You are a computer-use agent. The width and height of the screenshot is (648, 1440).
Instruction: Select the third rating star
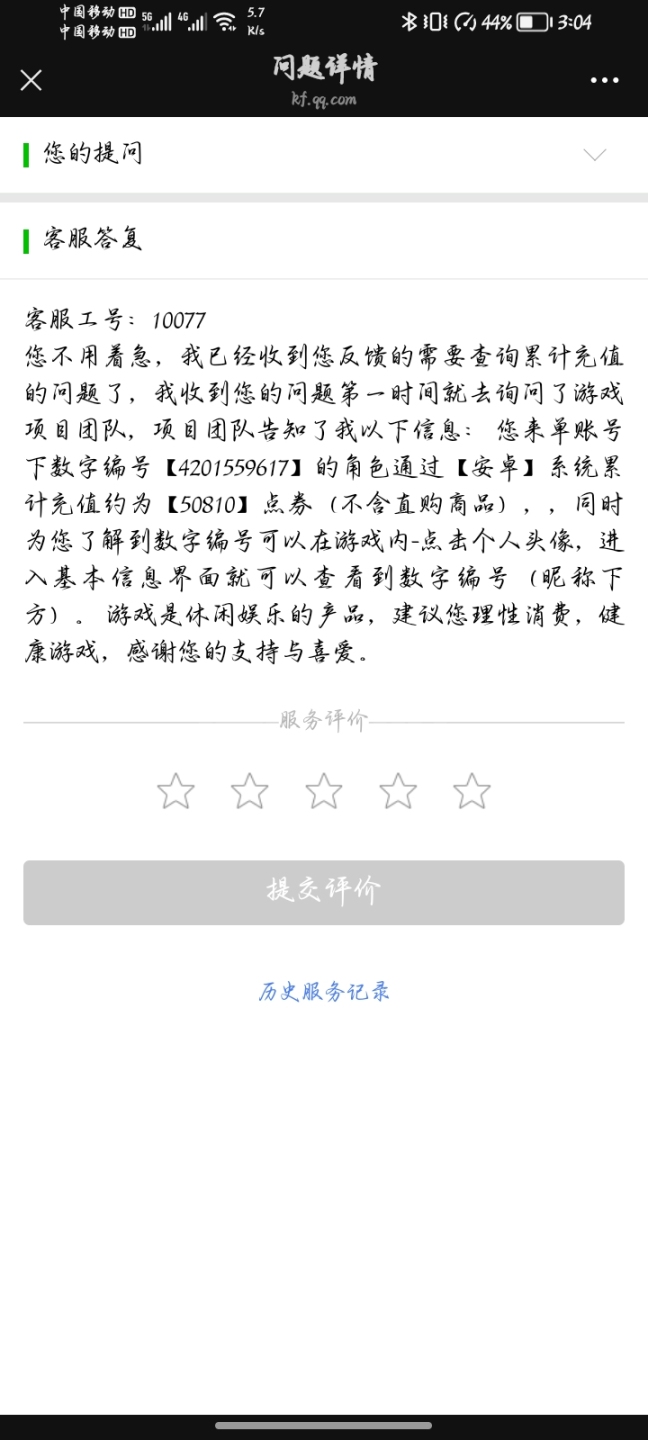pos(324,791)
